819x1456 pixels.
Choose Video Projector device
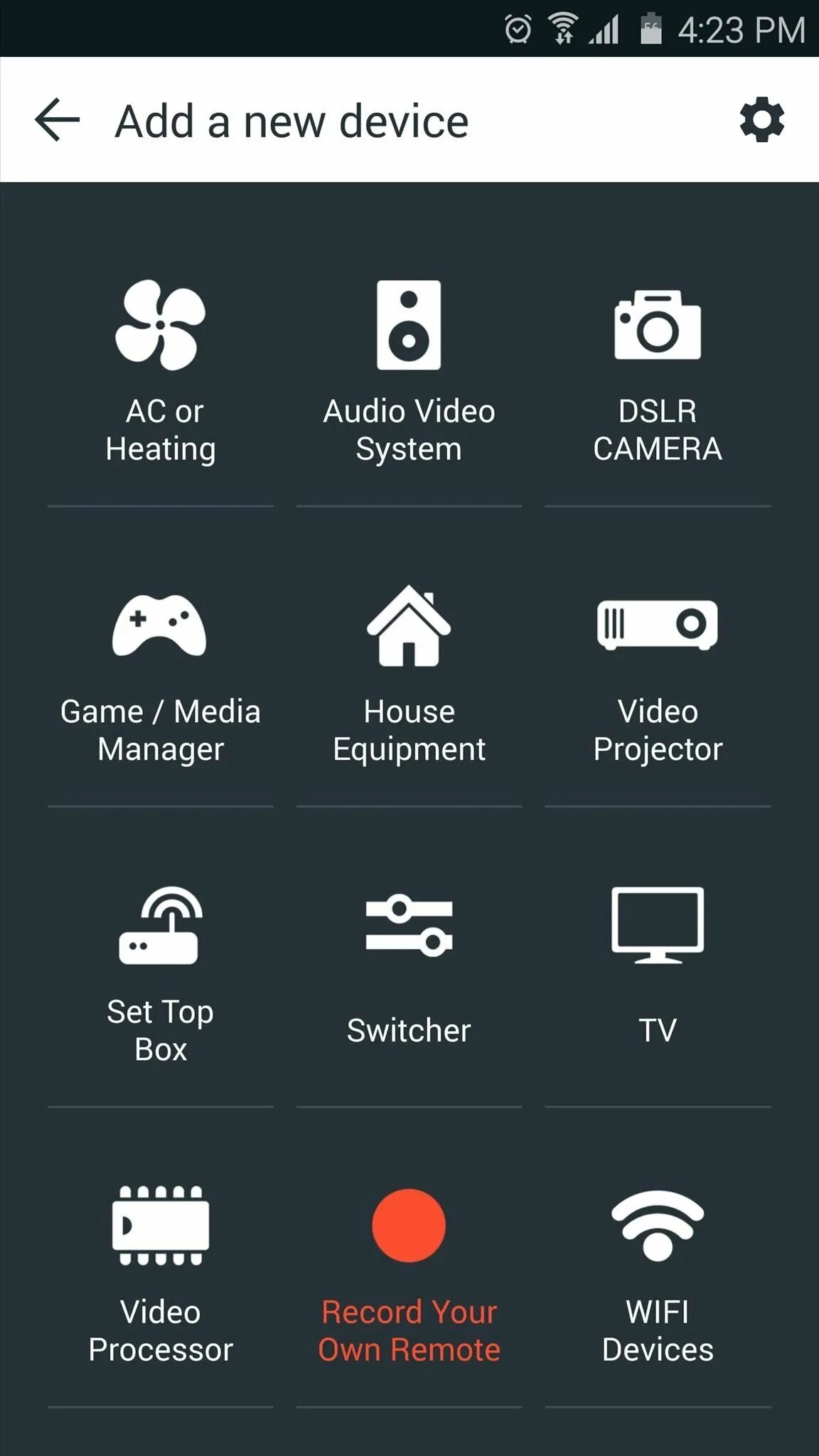[x=658, y=672]
